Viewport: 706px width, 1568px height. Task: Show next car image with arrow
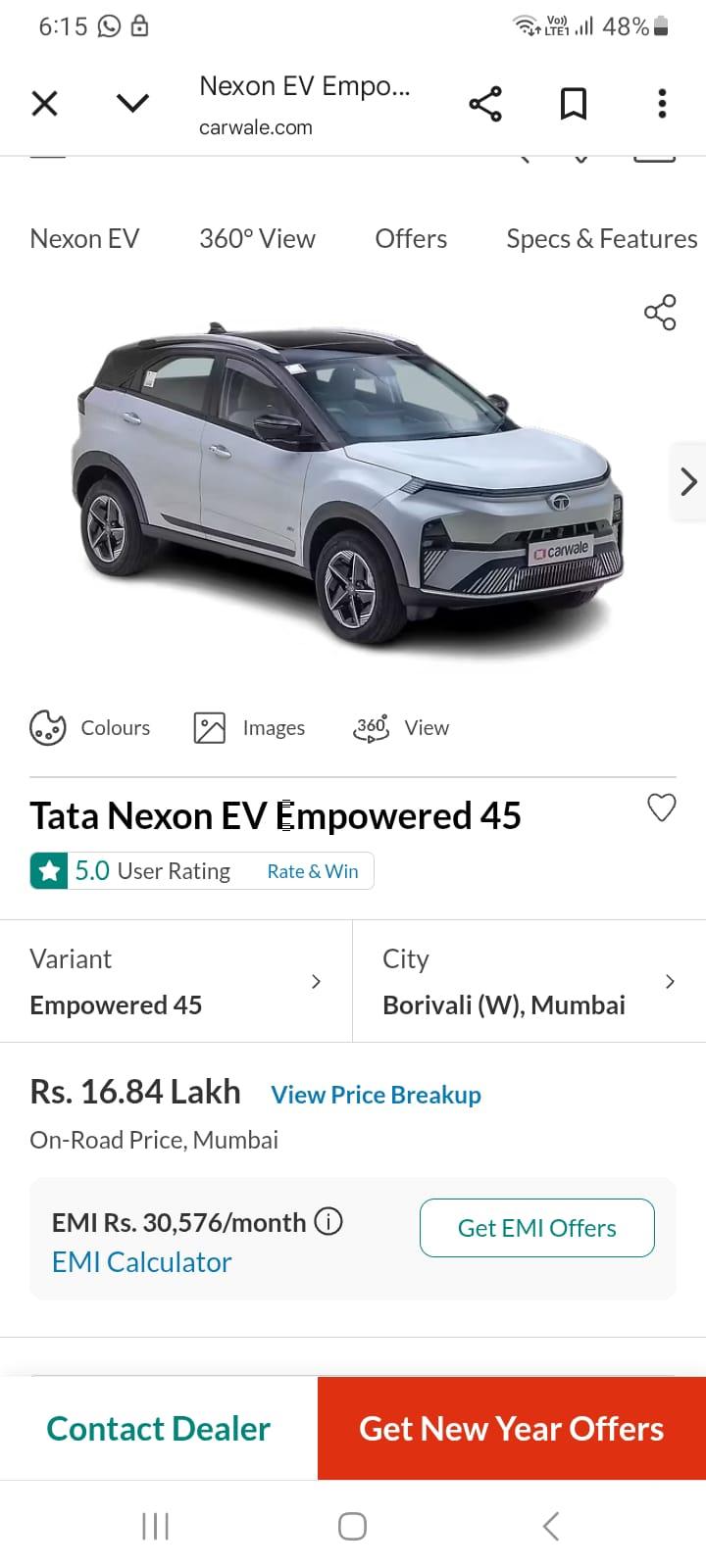click(x=688, y=481)
